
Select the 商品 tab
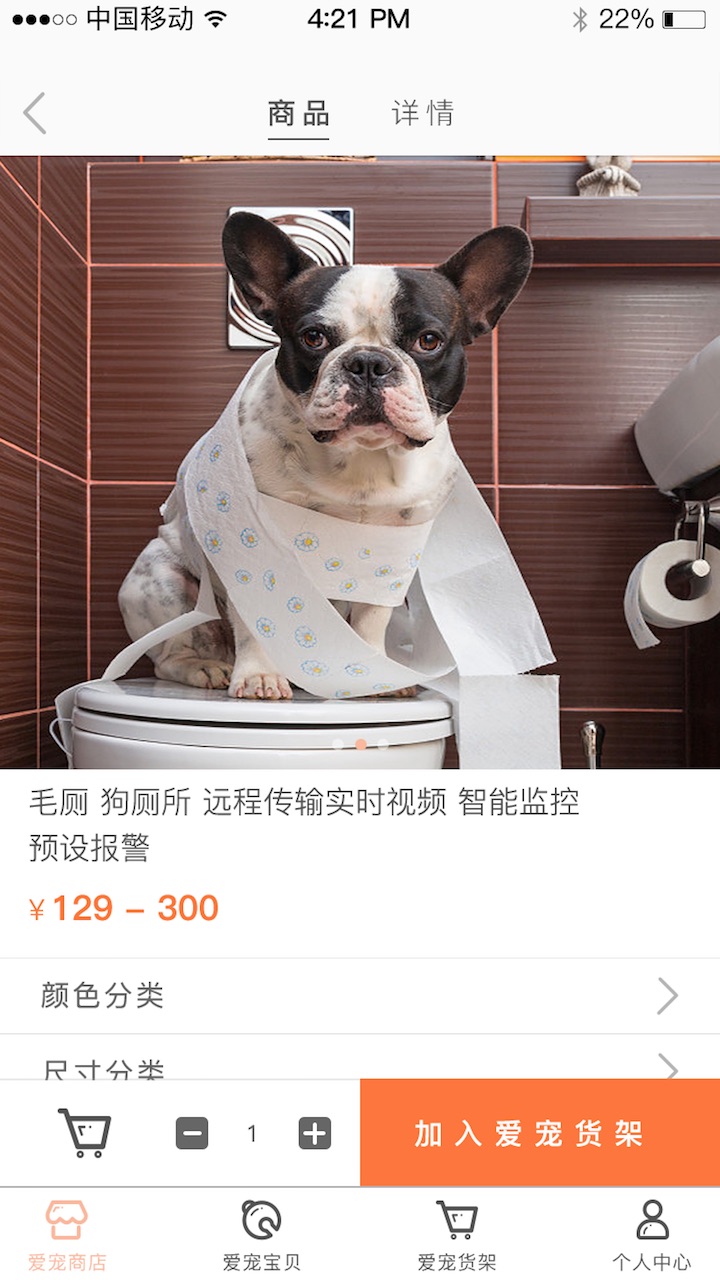pyautogui.click(x=298, y=113)
